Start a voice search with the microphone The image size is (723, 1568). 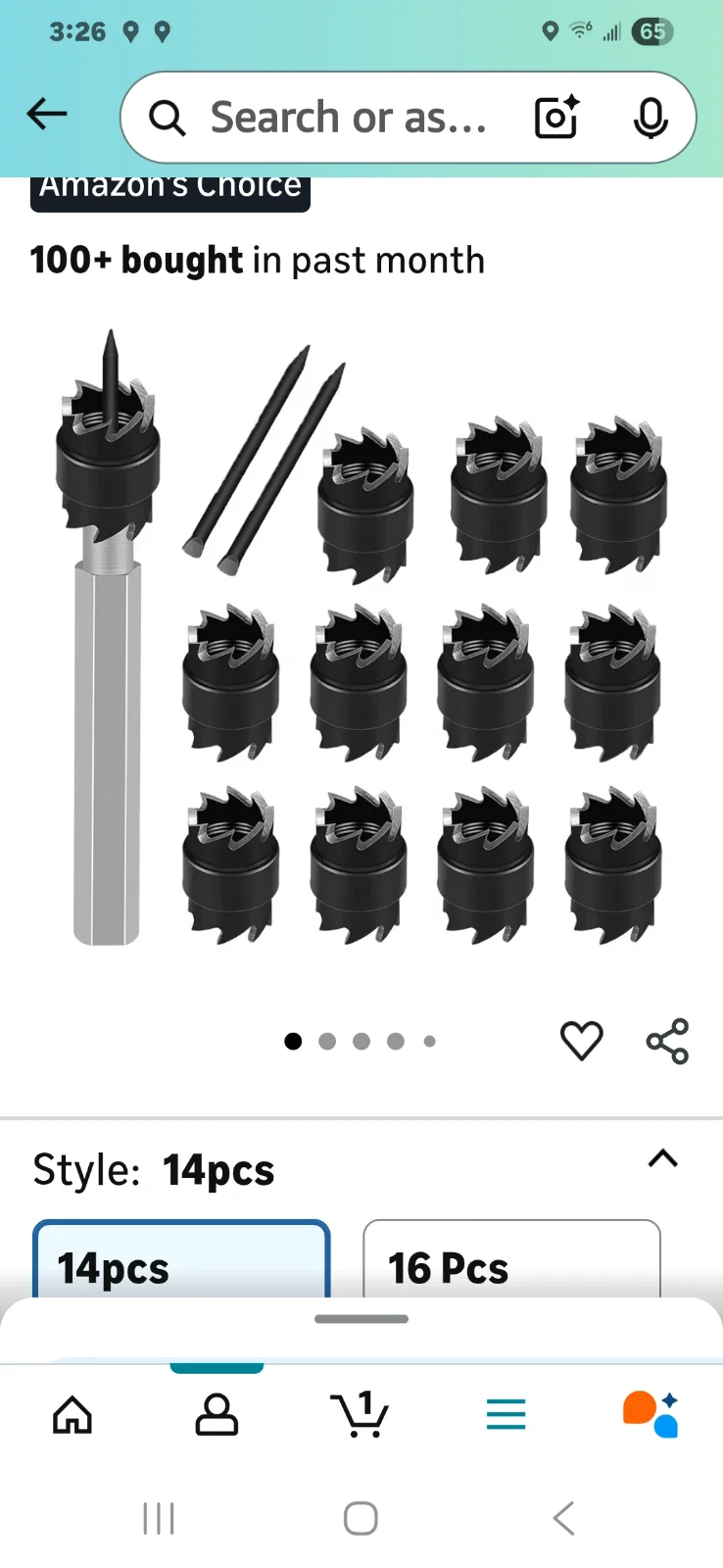coord(650,117)
